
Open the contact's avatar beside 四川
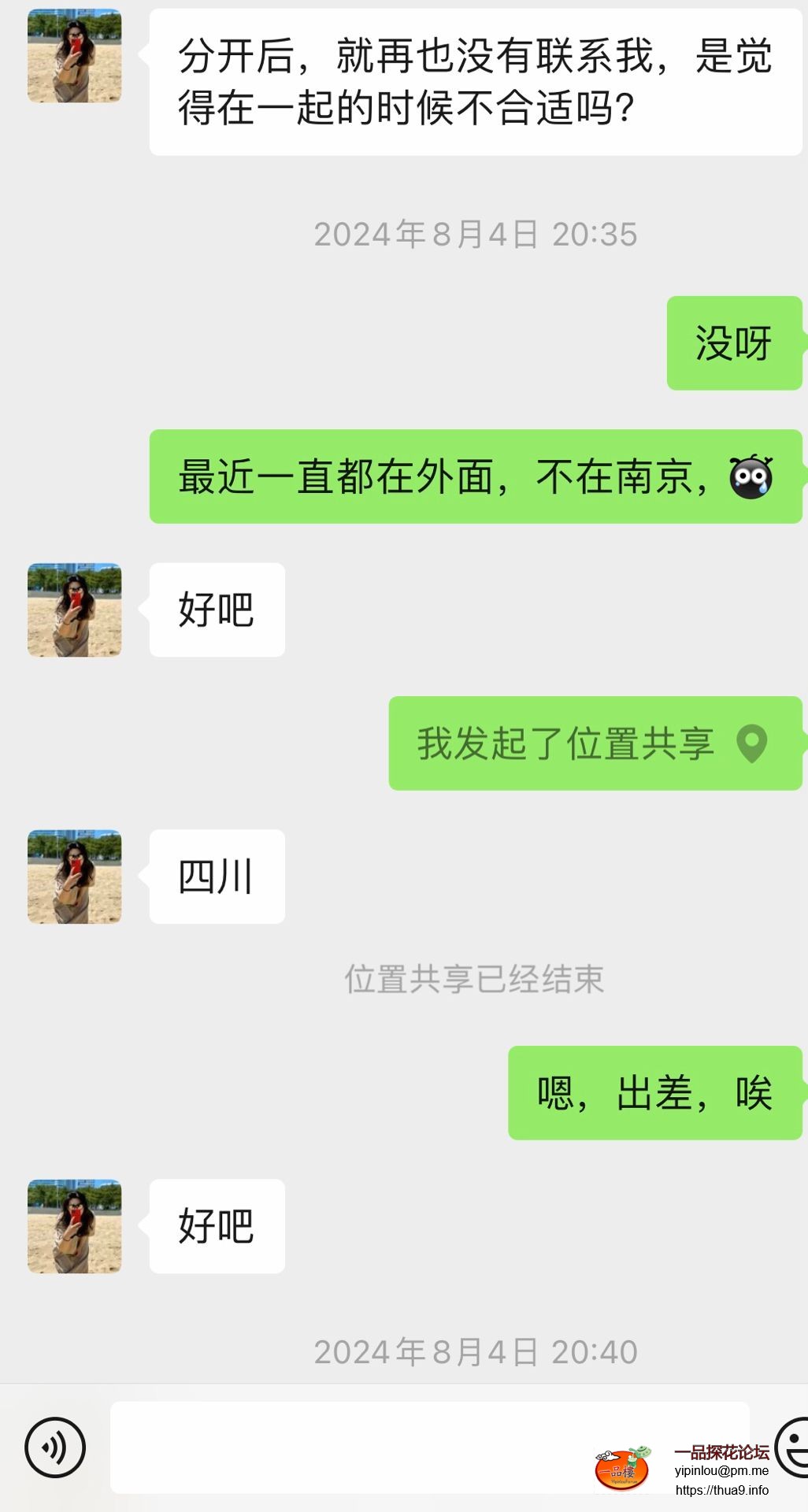tap(75, 876)
